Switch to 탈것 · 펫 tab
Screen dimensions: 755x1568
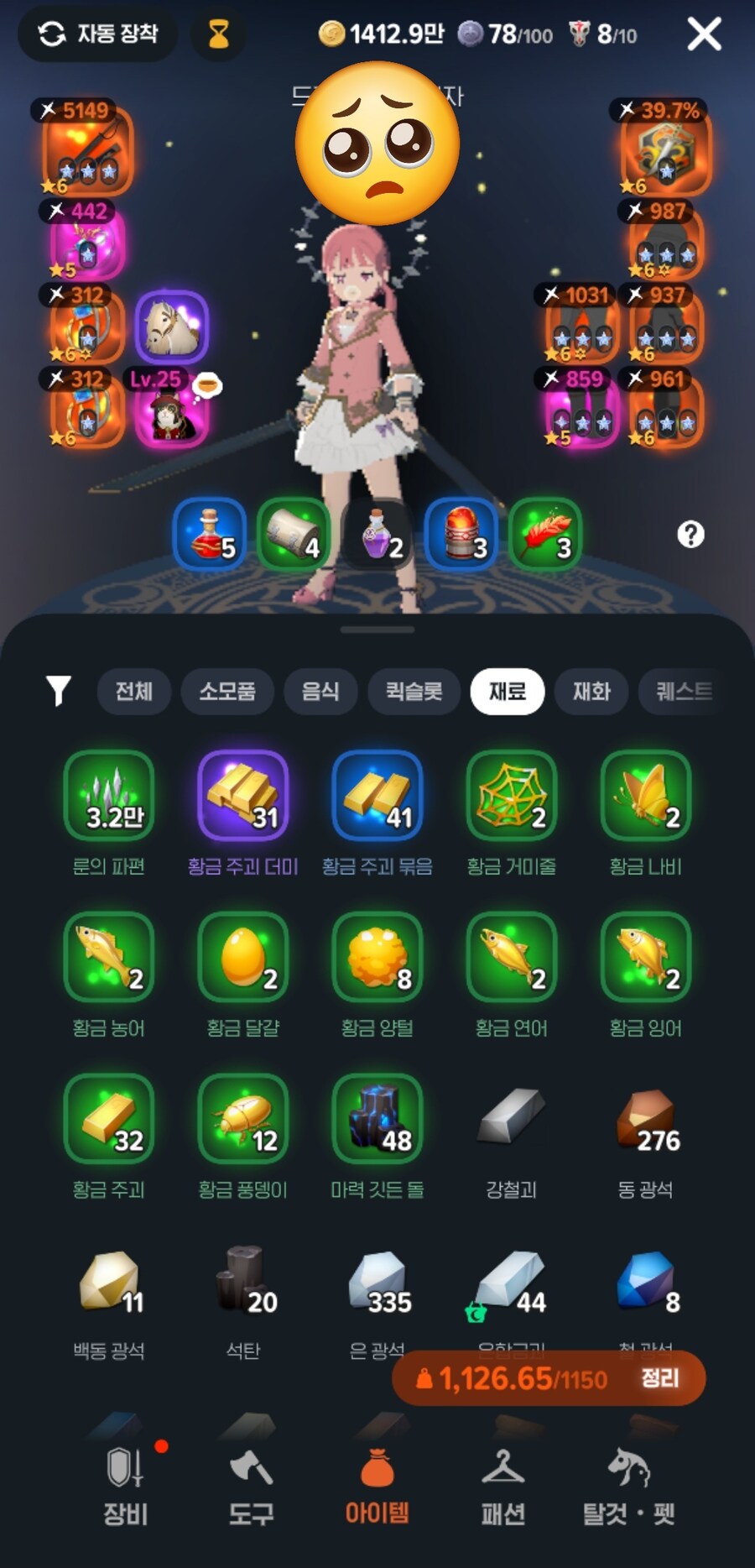[628, 1487]
